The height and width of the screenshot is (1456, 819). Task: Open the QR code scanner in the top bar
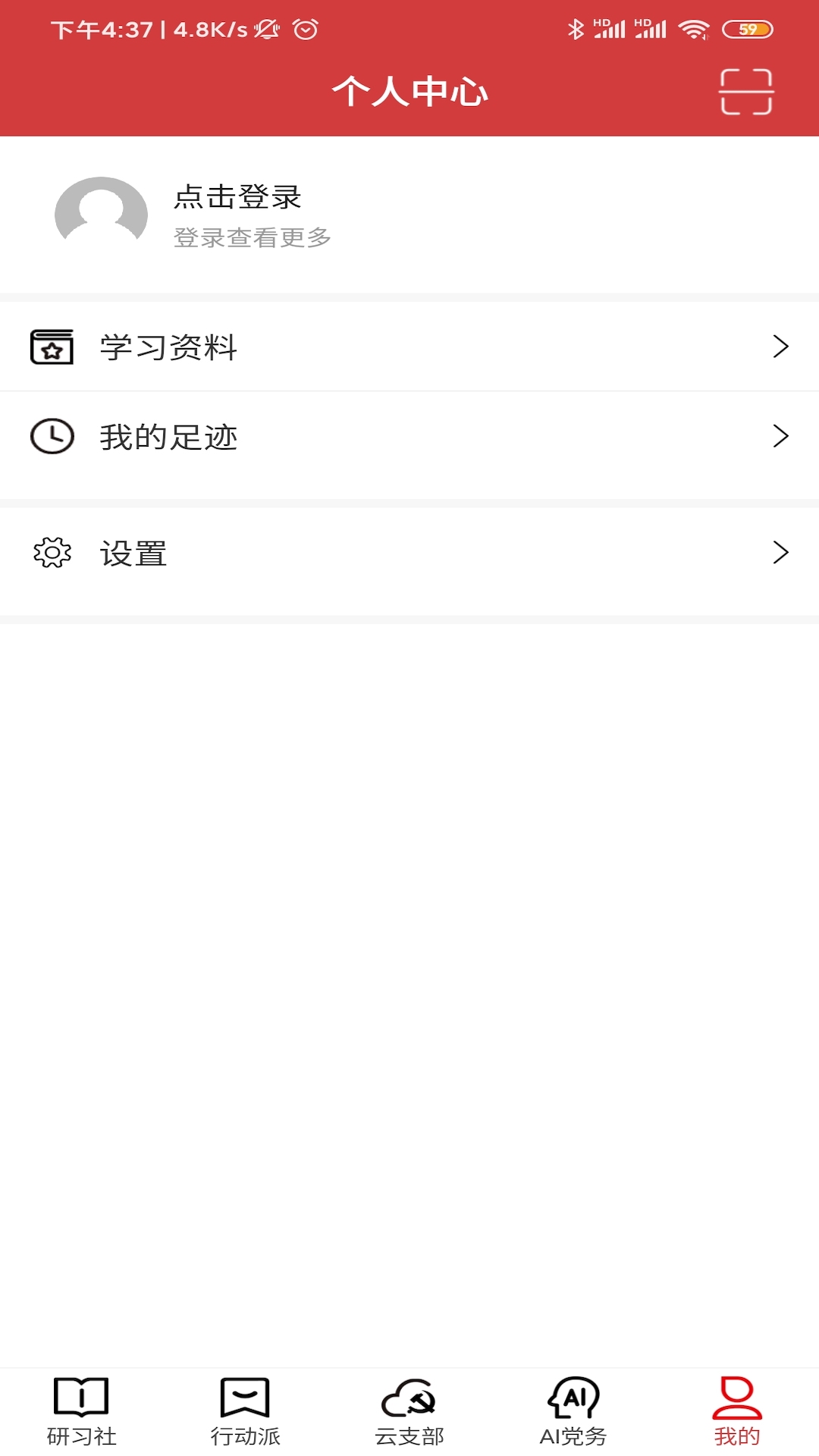click(x=746, y=90)
